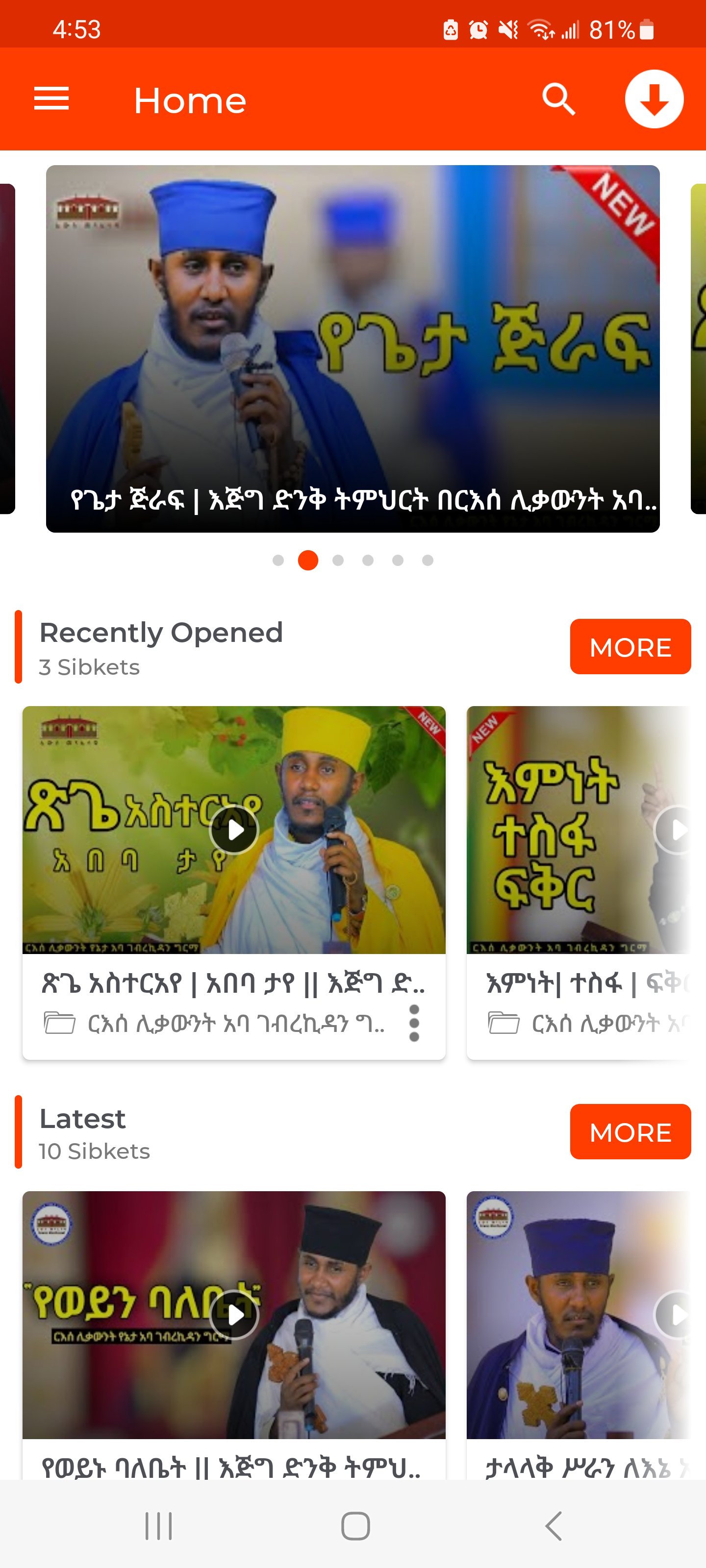Open options menu for ጽጌ አስተርአየ card

pos(414,1023)
